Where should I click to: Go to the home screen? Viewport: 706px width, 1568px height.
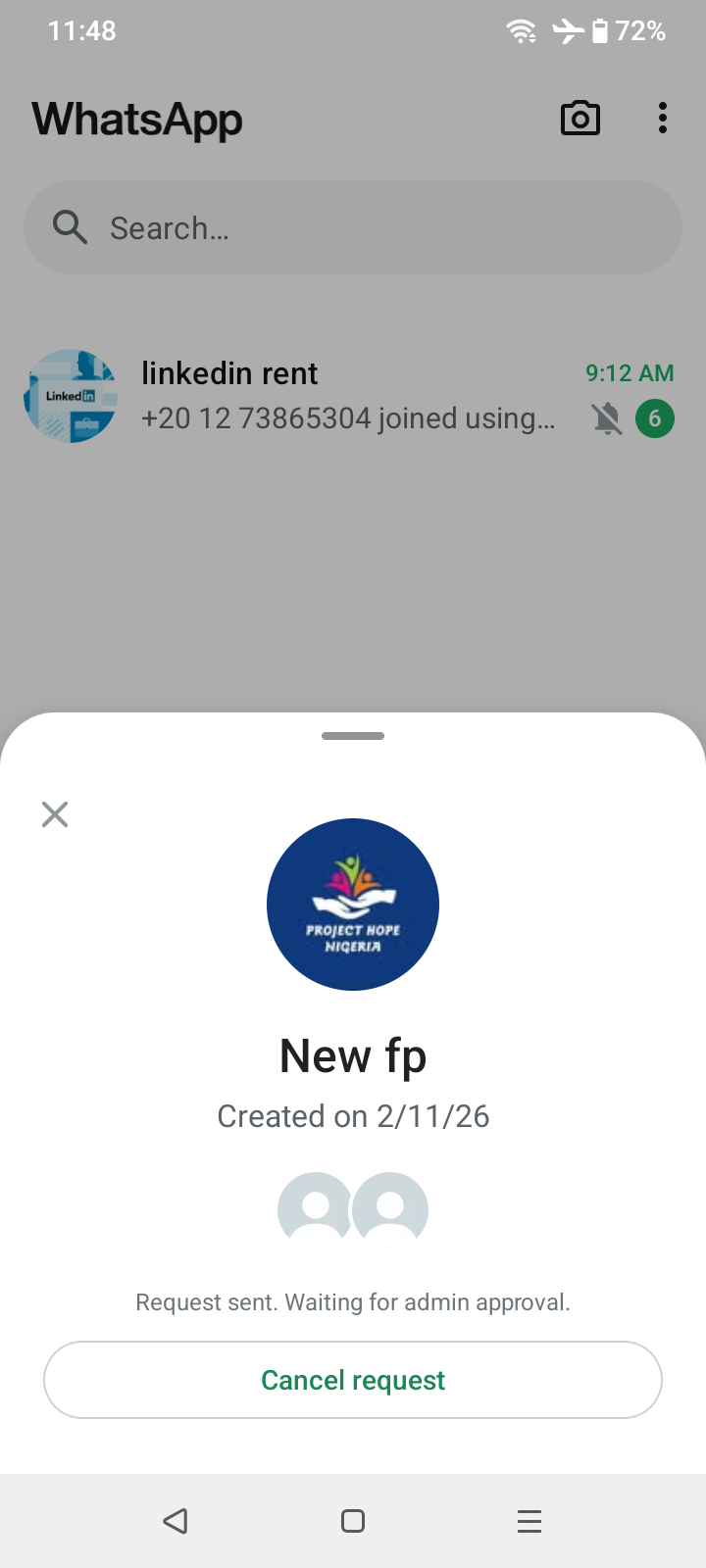353,1521
